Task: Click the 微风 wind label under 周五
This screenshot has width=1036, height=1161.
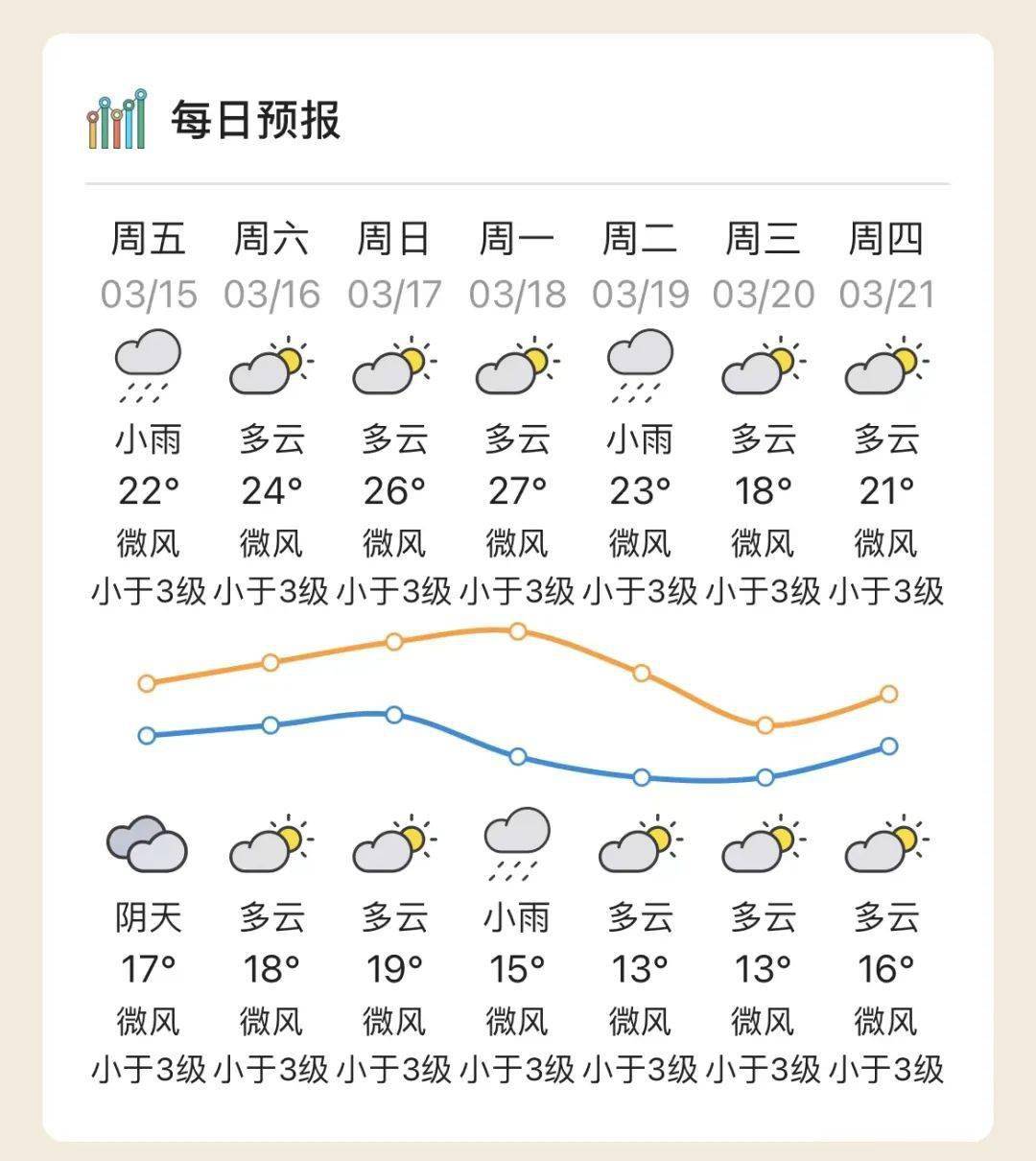Action: pos(149,540)
